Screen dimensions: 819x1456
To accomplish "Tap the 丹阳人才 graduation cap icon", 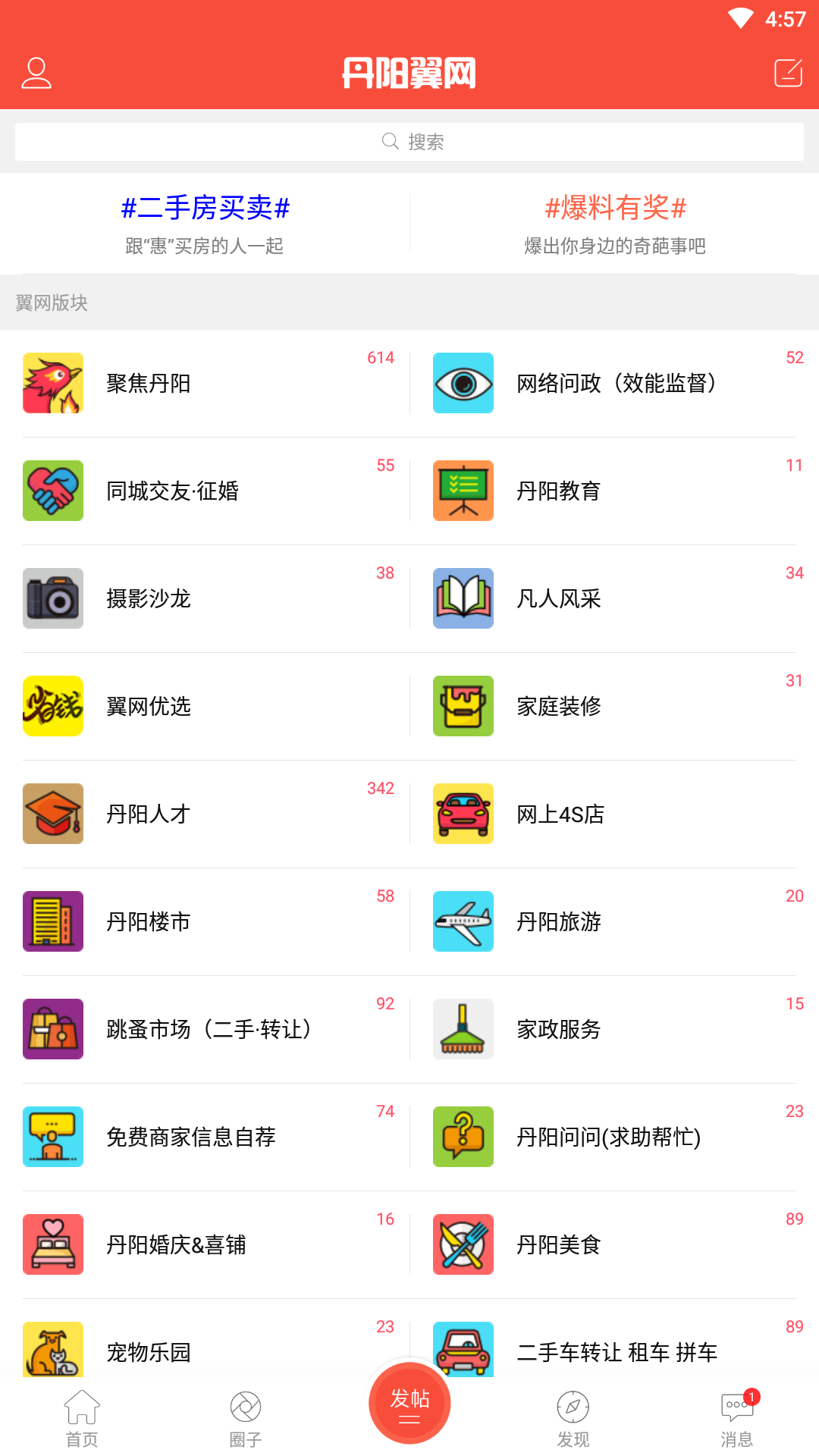I will coord(52,814).
